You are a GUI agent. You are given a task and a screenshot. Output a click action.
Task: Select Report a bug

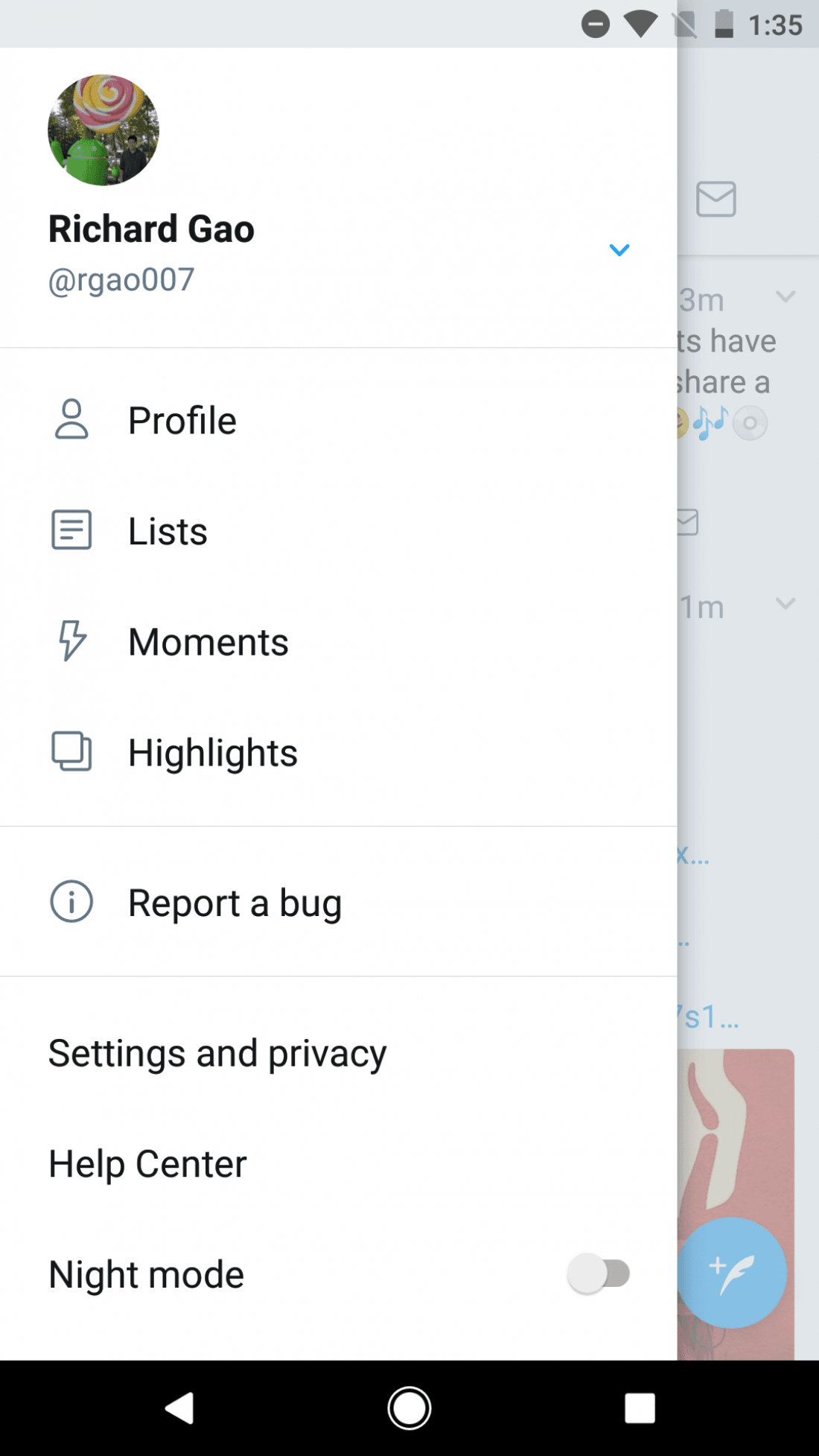(x=235, y=903)
